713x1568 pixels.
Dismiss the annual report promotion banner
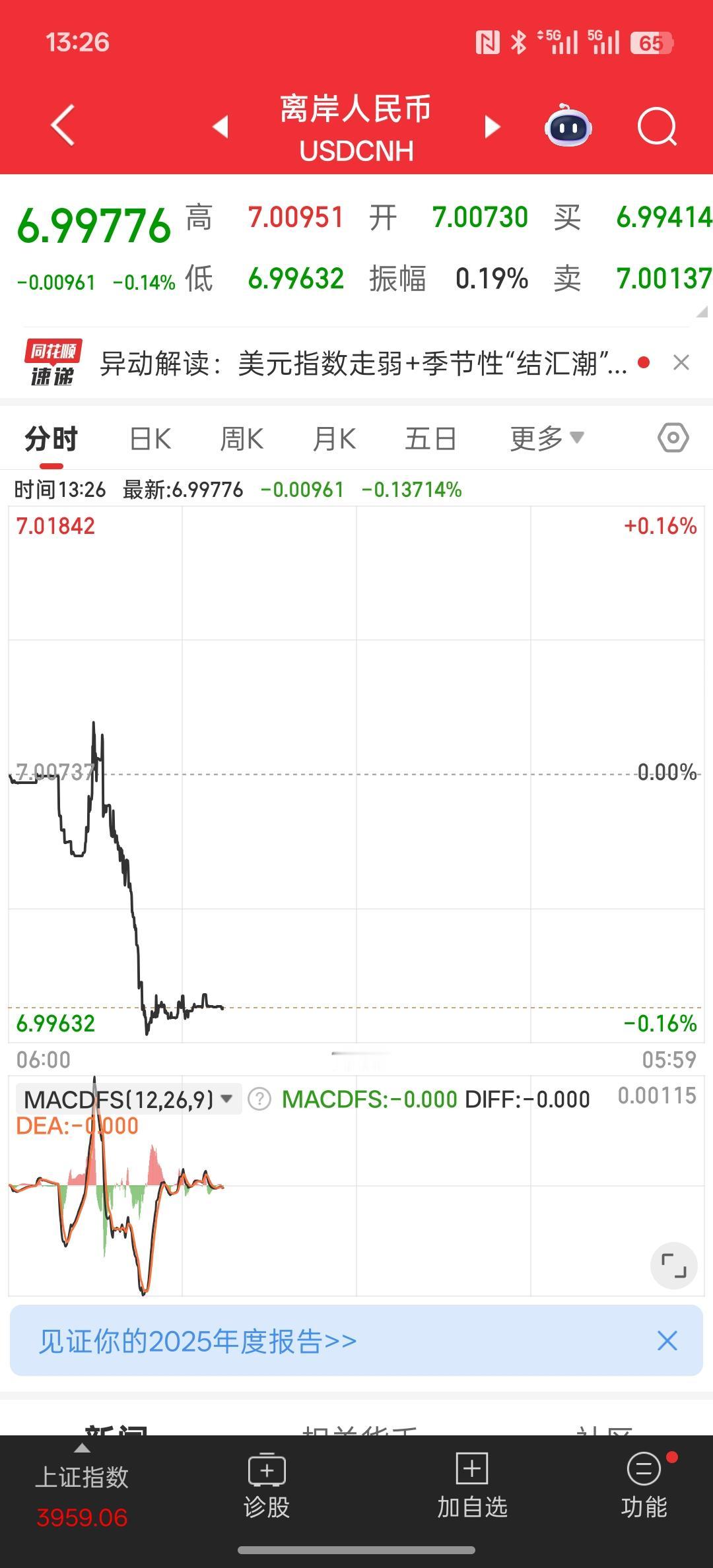pyautogui.click(x=666, y=1341)
